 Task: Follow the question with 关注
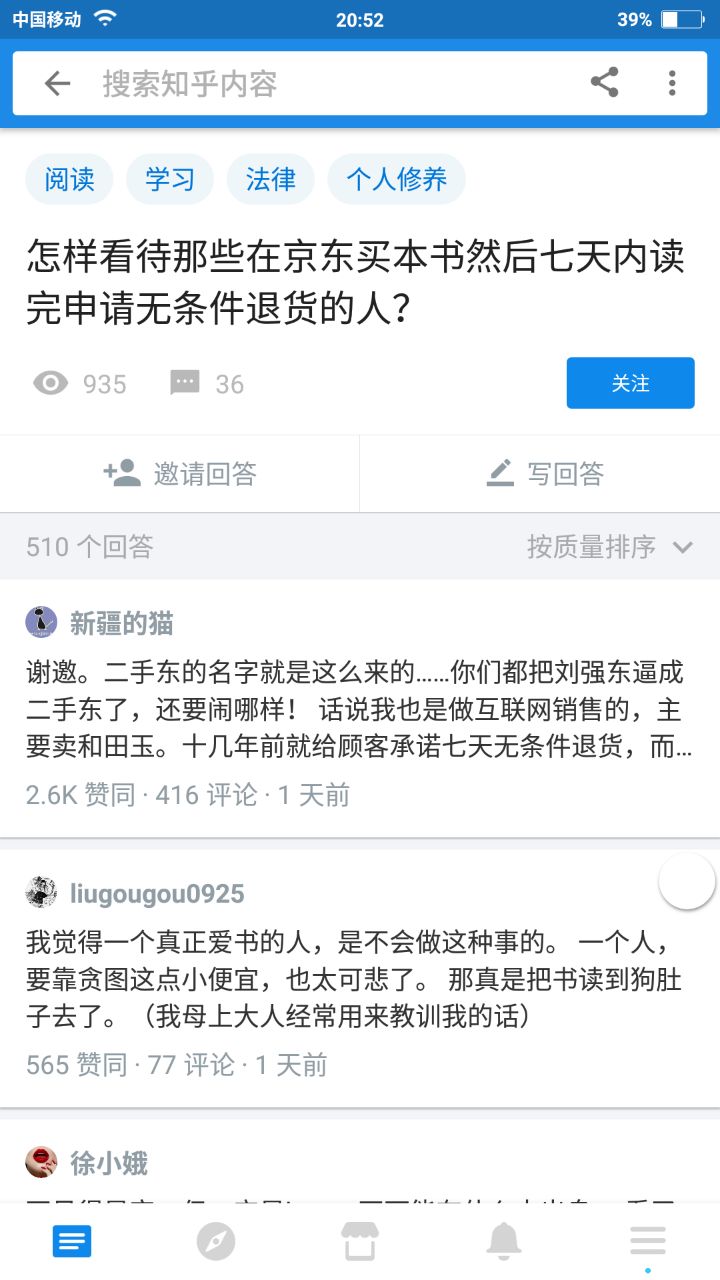630,383
